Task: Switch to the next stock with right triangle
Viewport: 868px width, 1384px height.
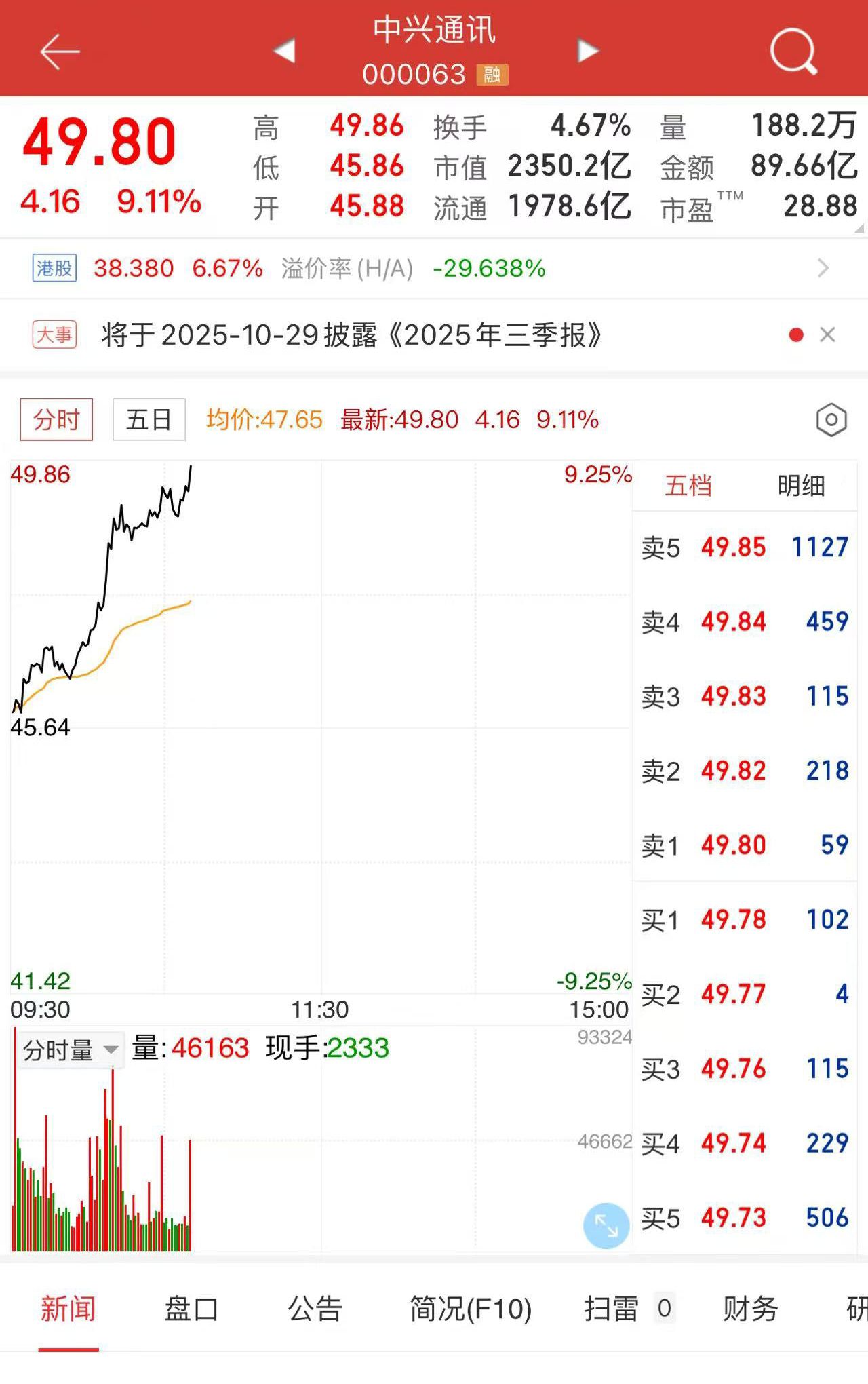Action: click(x=587, y=51)
